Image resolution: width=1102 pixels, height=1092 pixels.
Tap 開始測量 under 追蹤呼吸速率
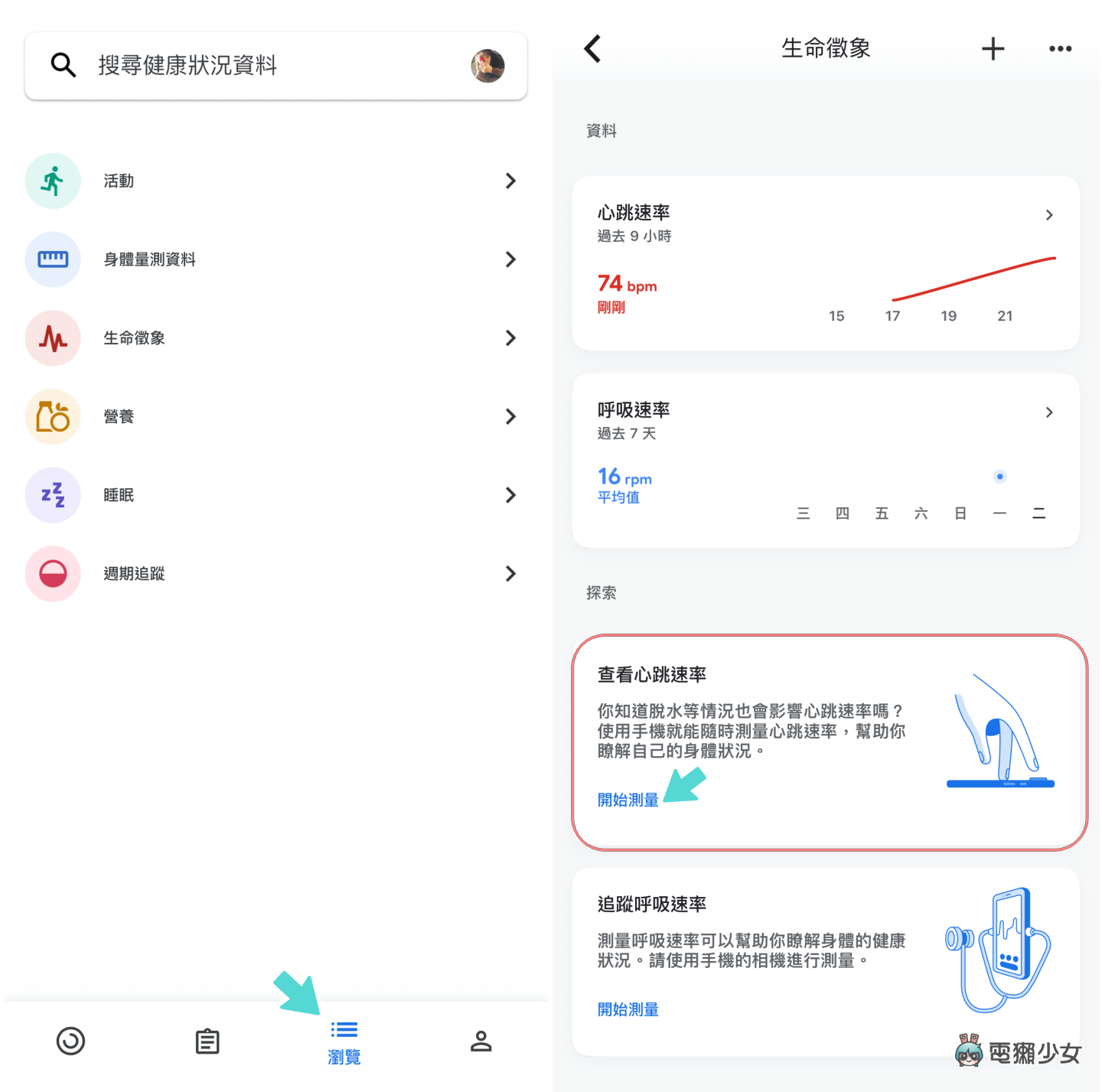(628, 1010)
